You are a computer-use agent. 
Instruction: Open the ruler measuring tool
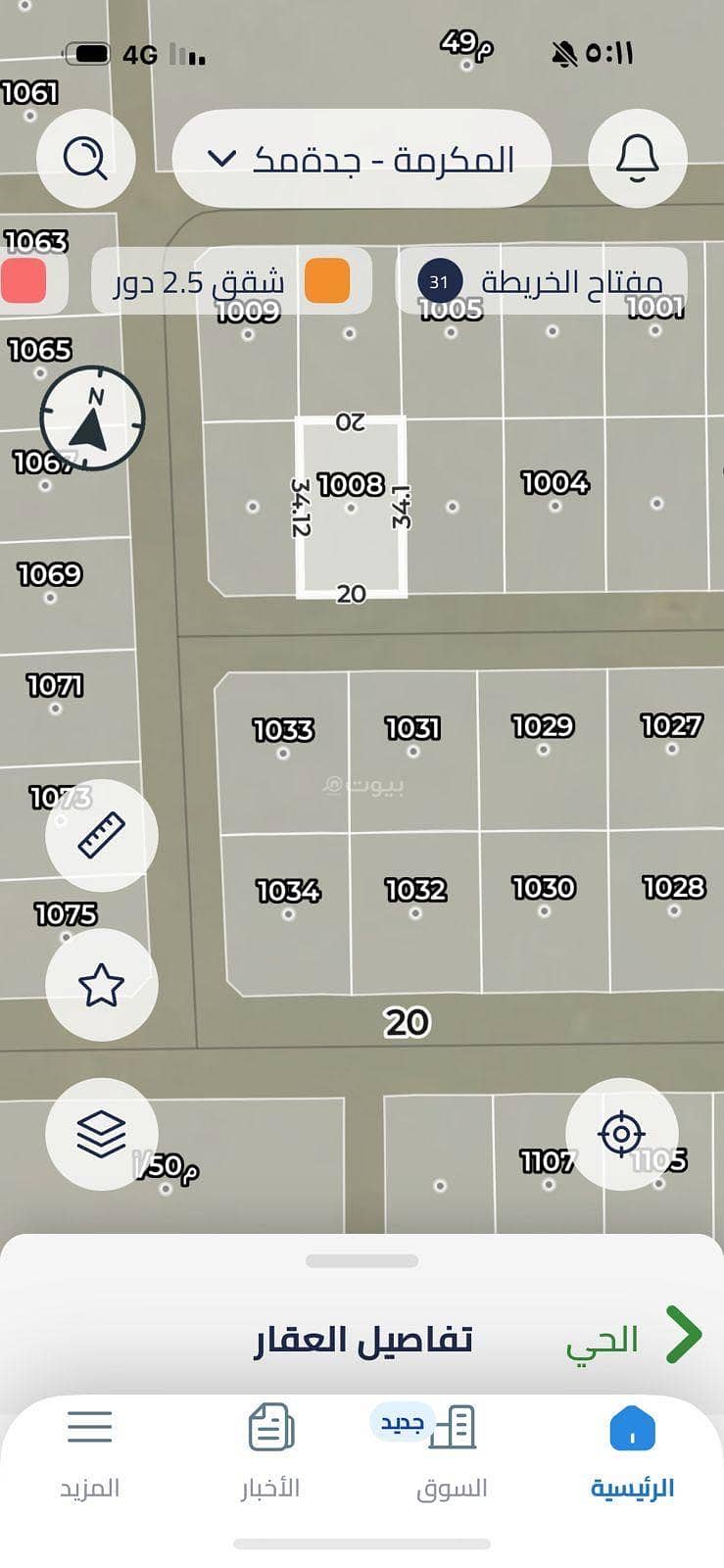pos(101,835)
